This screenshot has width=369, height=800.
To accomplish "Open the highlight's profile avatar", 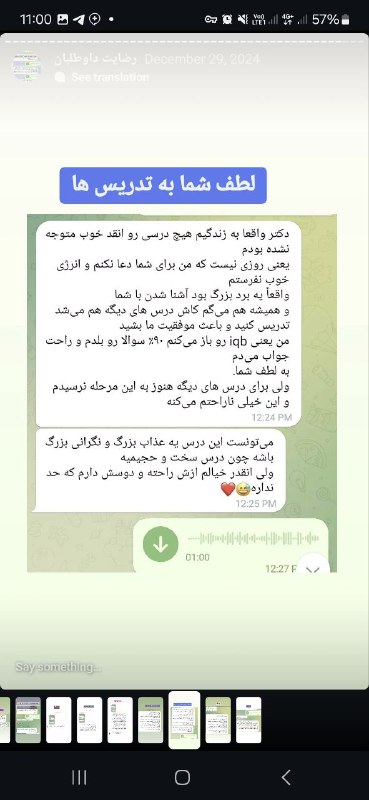I will coord(27,66).
